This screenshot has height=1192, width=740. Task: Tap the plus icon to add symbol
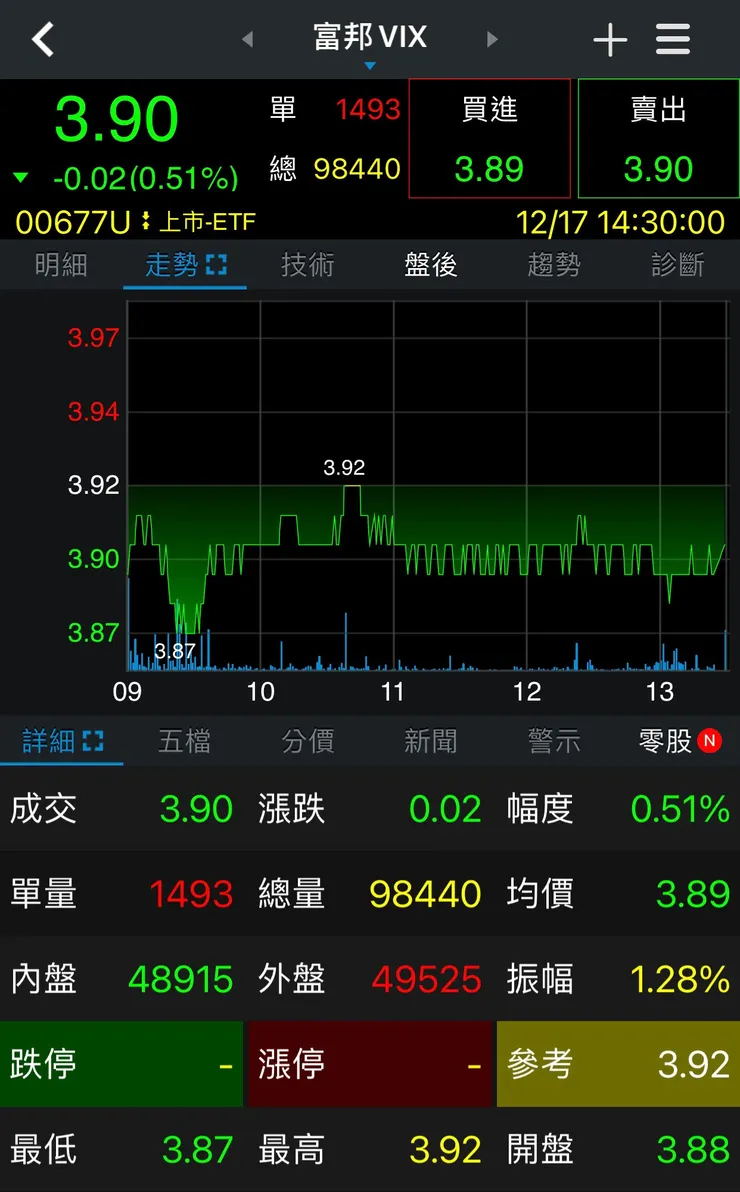coord(609,38)
